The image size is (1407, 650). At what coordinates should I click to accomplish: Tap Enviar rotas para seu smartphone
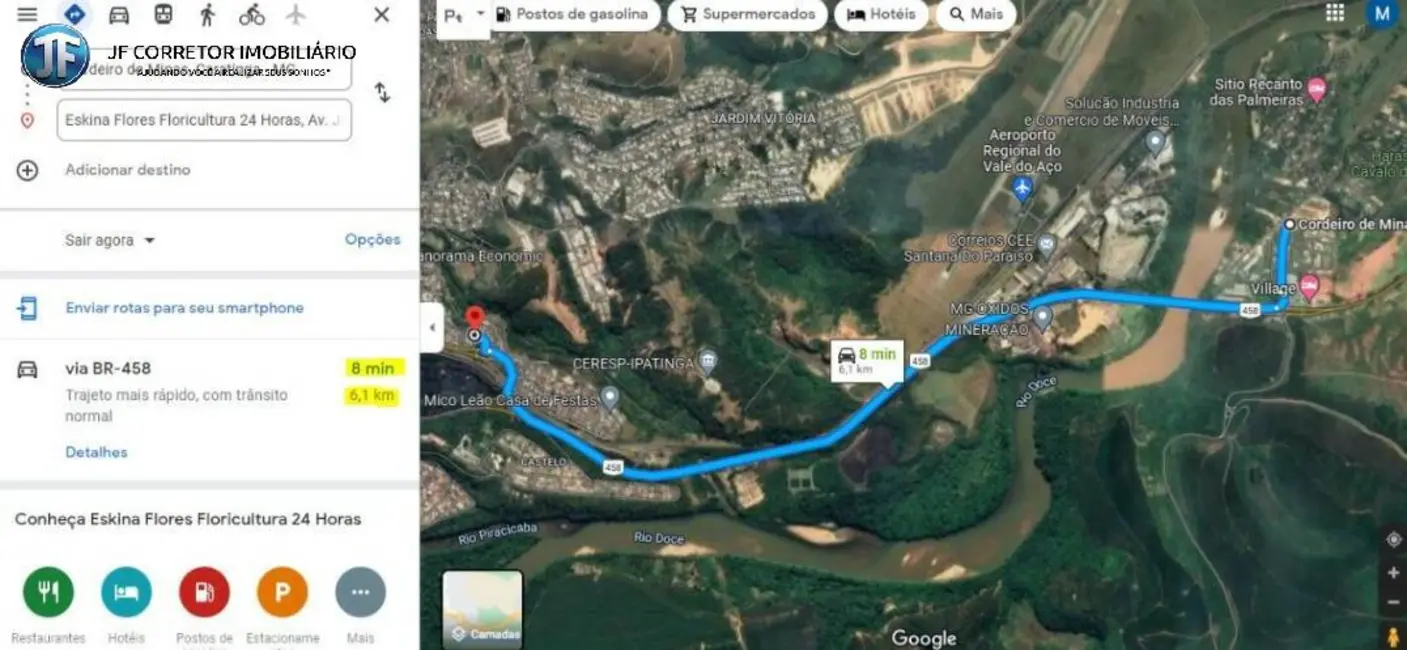pos(184,308)
